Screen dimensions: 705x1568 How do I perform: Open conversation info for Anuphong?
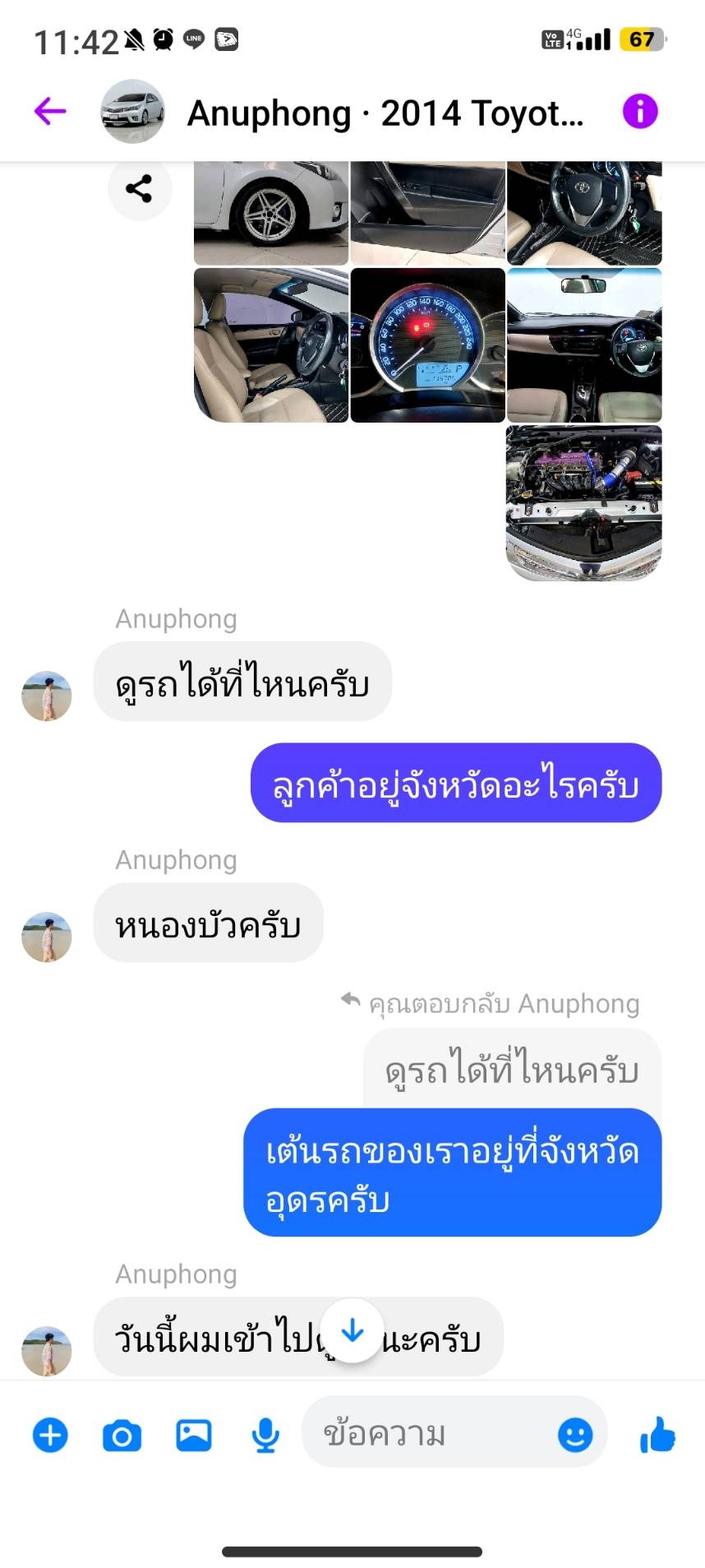(640, 111)
